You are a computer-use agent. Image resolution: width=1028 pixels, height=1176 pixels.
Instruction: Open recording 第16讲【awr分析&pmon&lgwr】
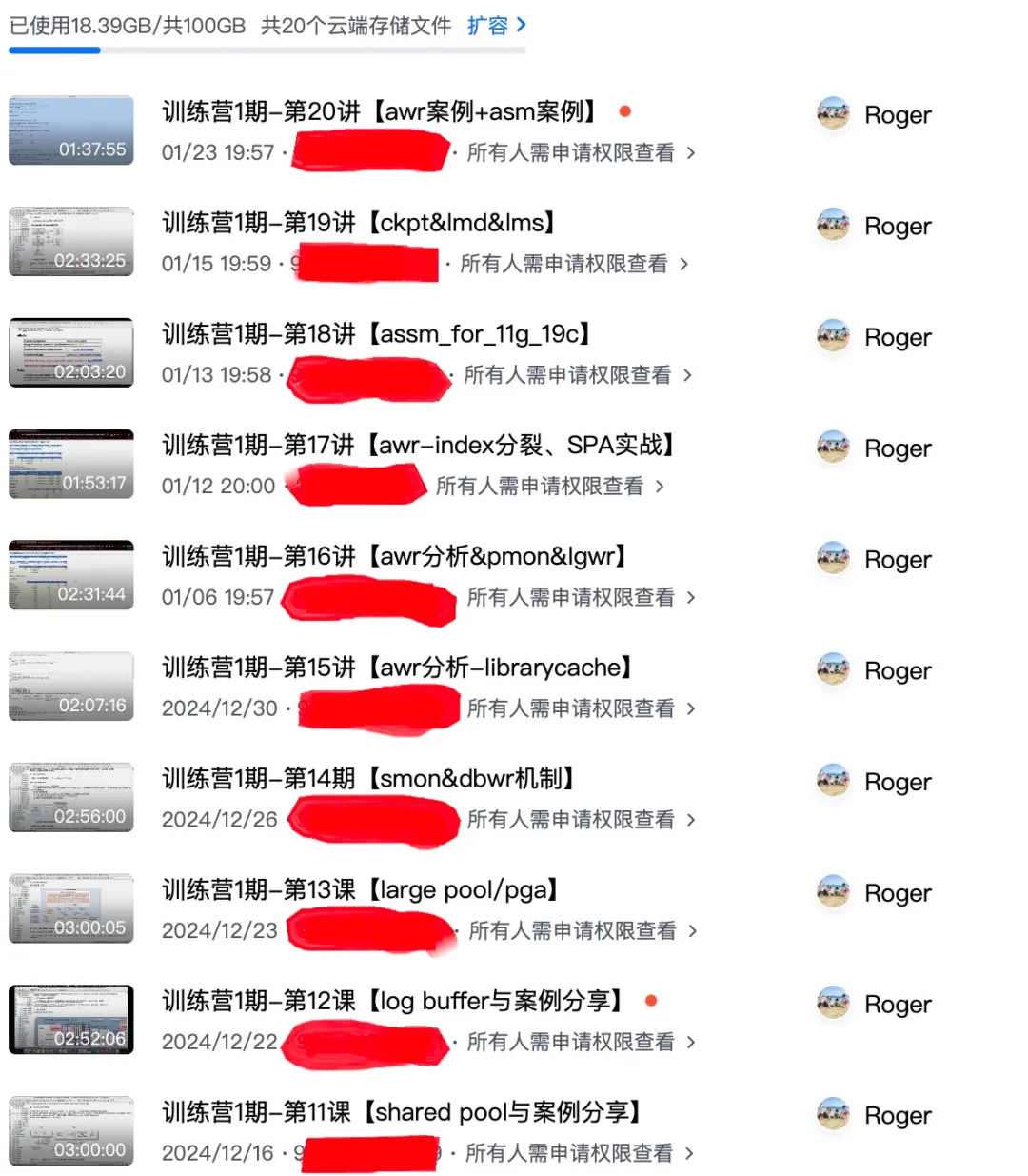point(395,556)
